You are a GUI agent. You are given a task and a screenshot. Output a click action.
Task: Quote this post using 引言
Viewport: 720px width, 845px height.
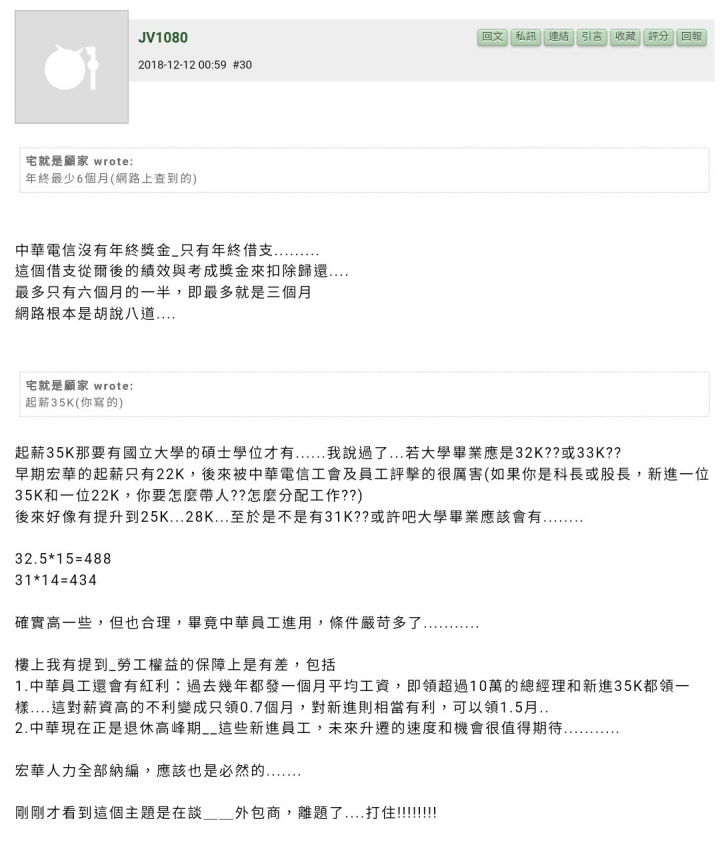(591, 37)
